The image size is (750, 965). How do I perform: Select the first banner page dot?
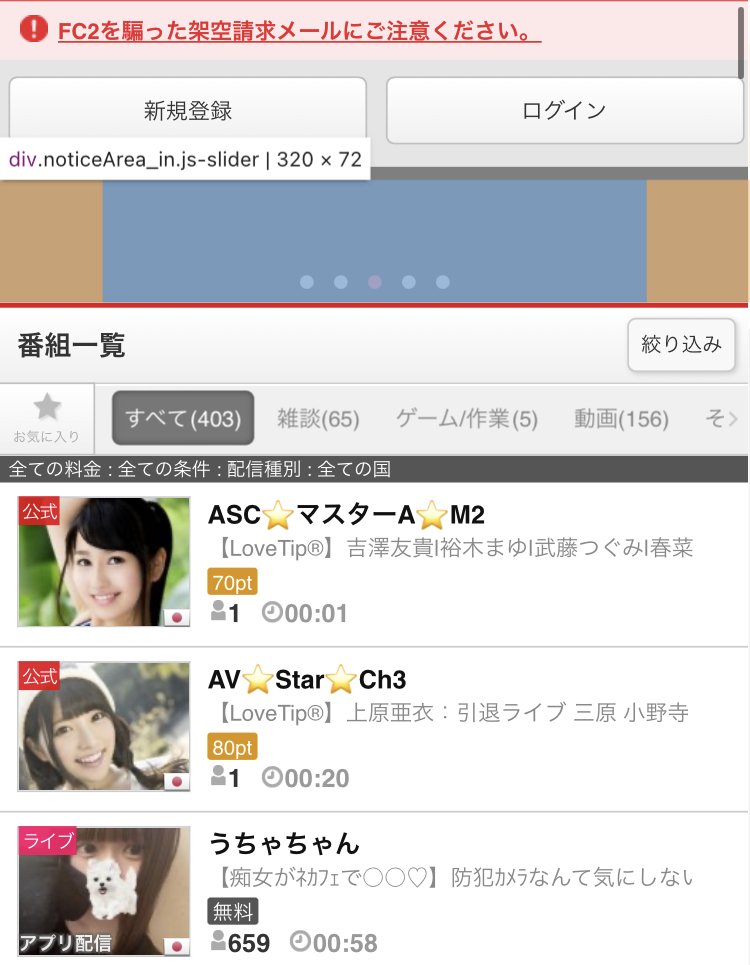coord(307,282)
